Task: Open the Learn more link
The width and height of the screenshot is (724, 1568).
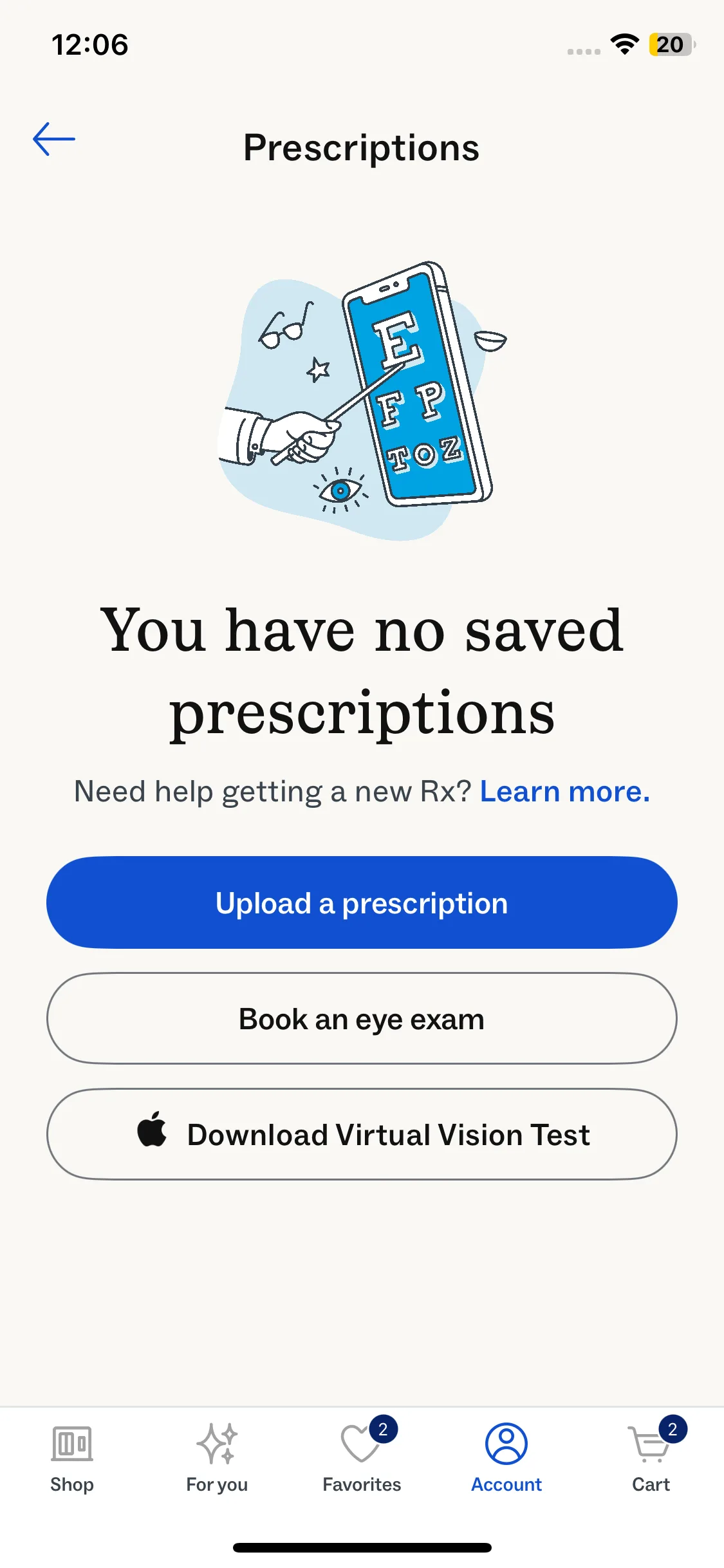Action: coord(564,791)
